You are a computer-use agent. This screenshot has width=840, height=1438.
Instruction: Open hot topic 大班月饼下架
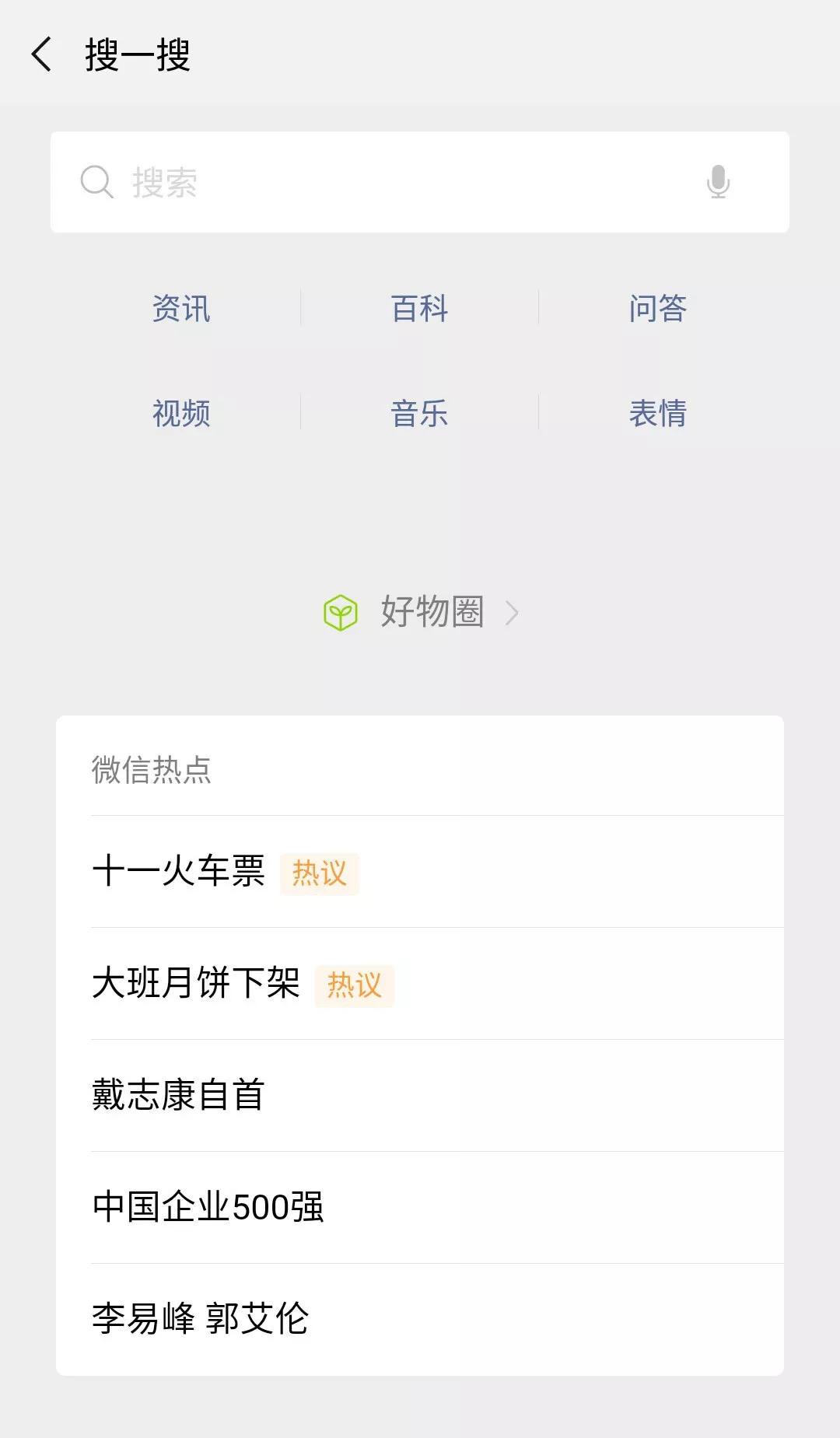(196, 983)
